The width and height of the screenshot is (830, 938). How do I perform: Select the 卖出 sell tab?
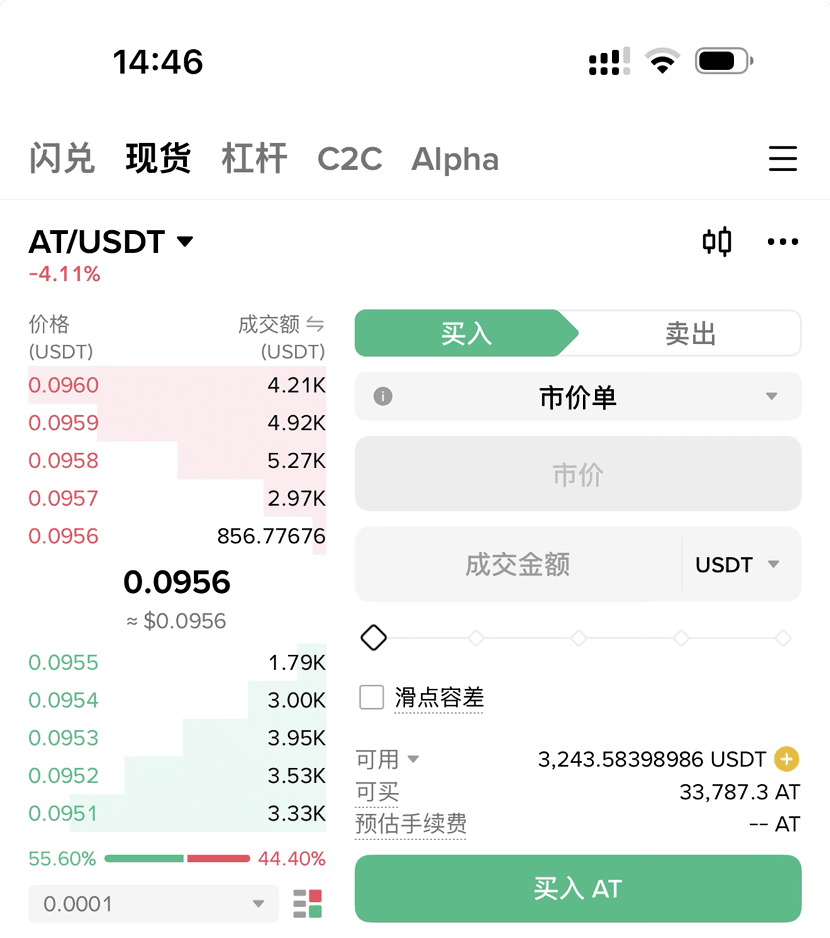690,334
